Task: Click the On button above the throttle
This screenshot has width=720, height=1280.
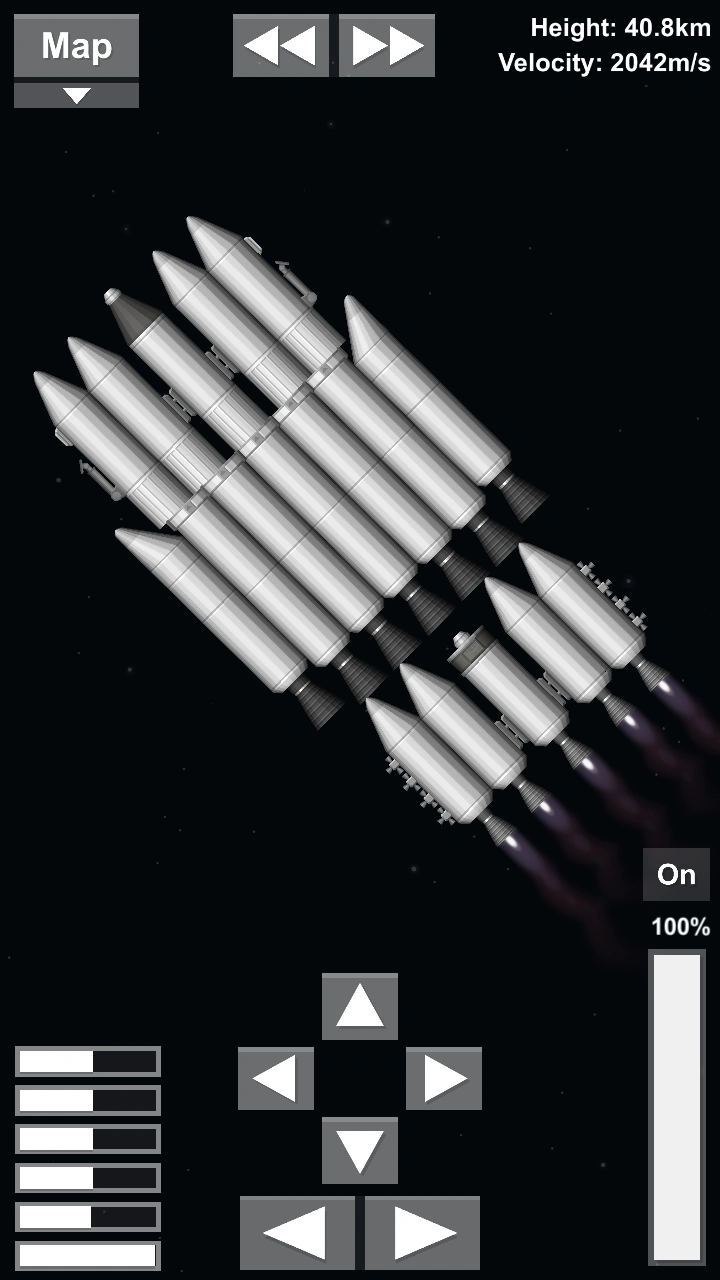Action: click(677, 874)
